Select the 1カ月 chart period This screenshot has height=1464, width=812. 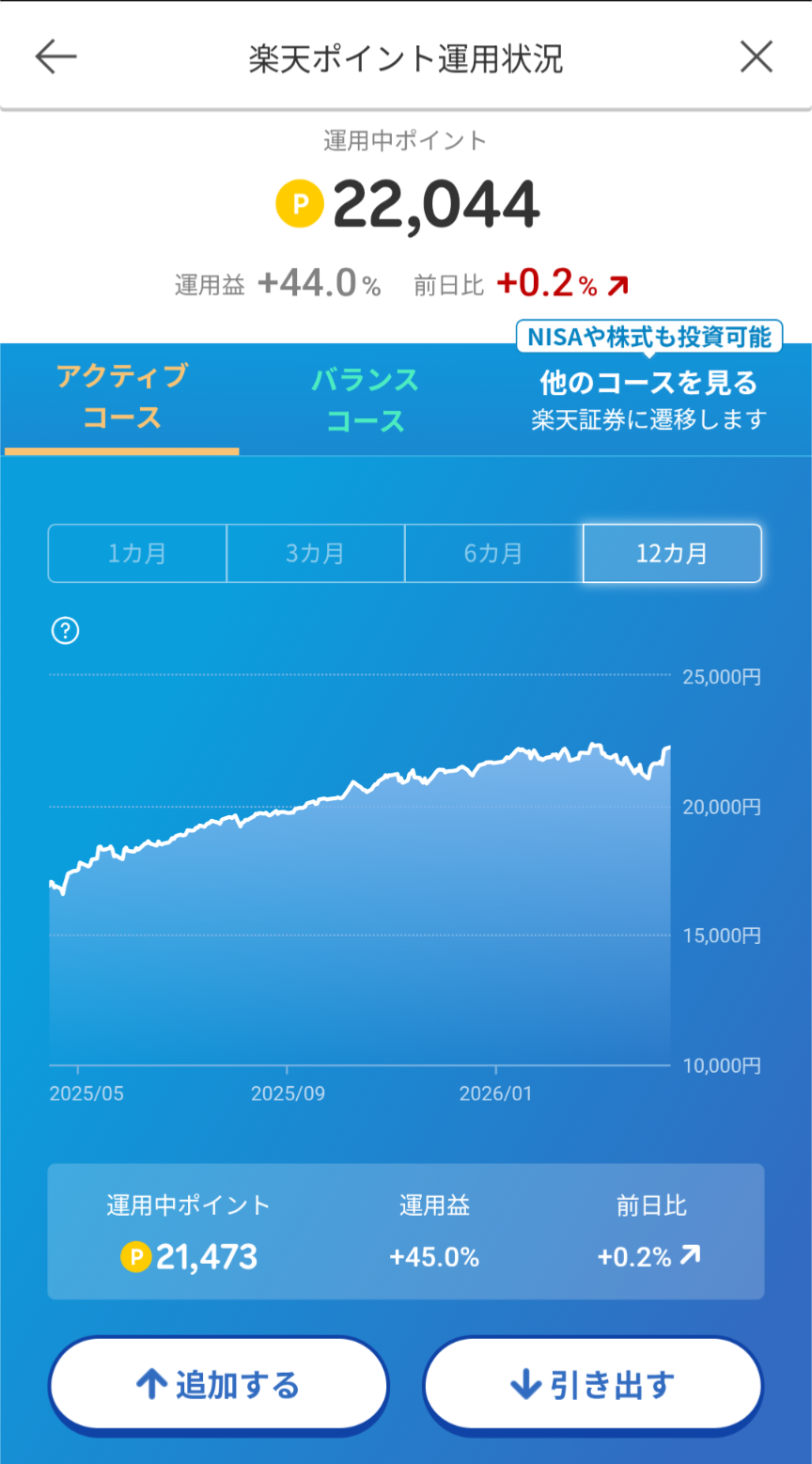click(136, 554)
